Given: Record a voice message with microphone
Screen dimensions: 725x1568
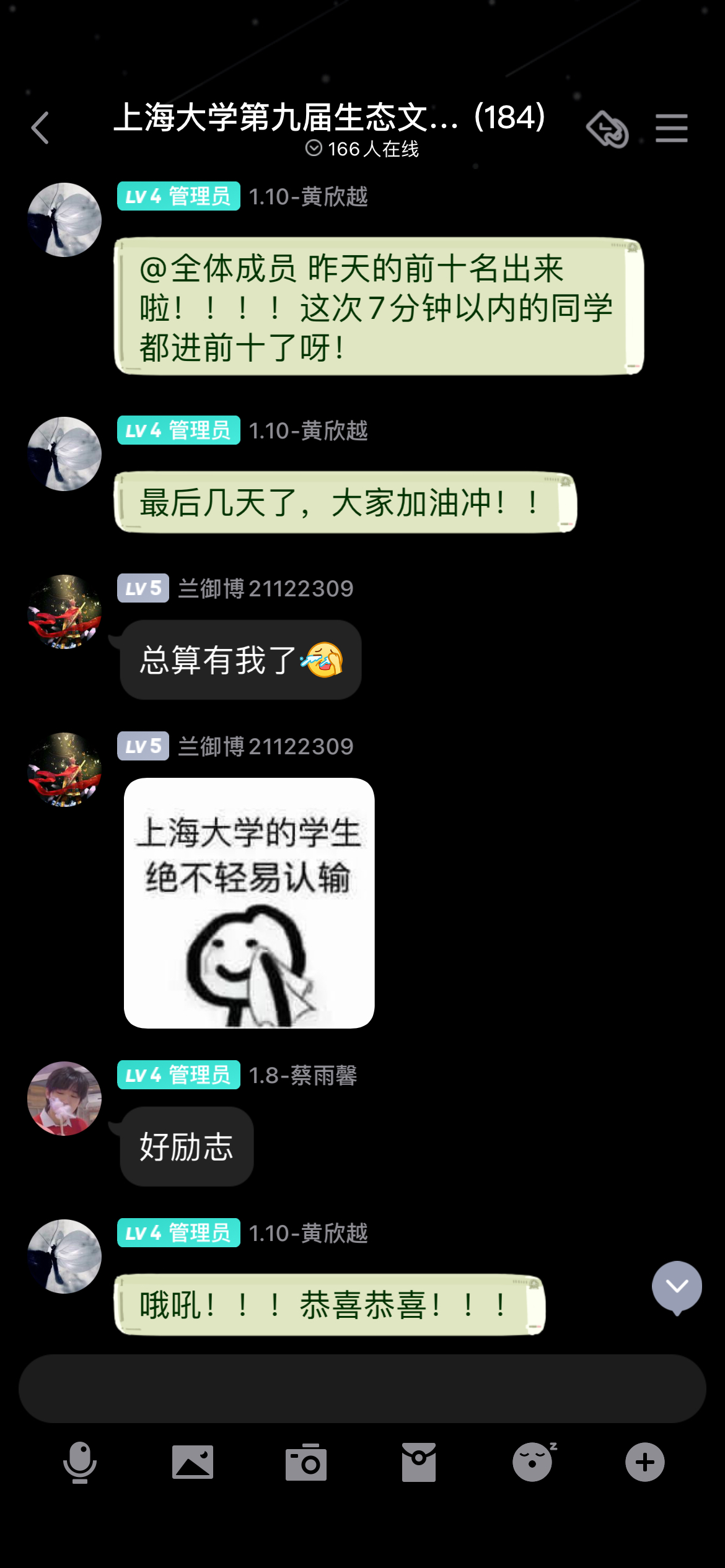Looking at the screenshot, I should point(80,1463).
